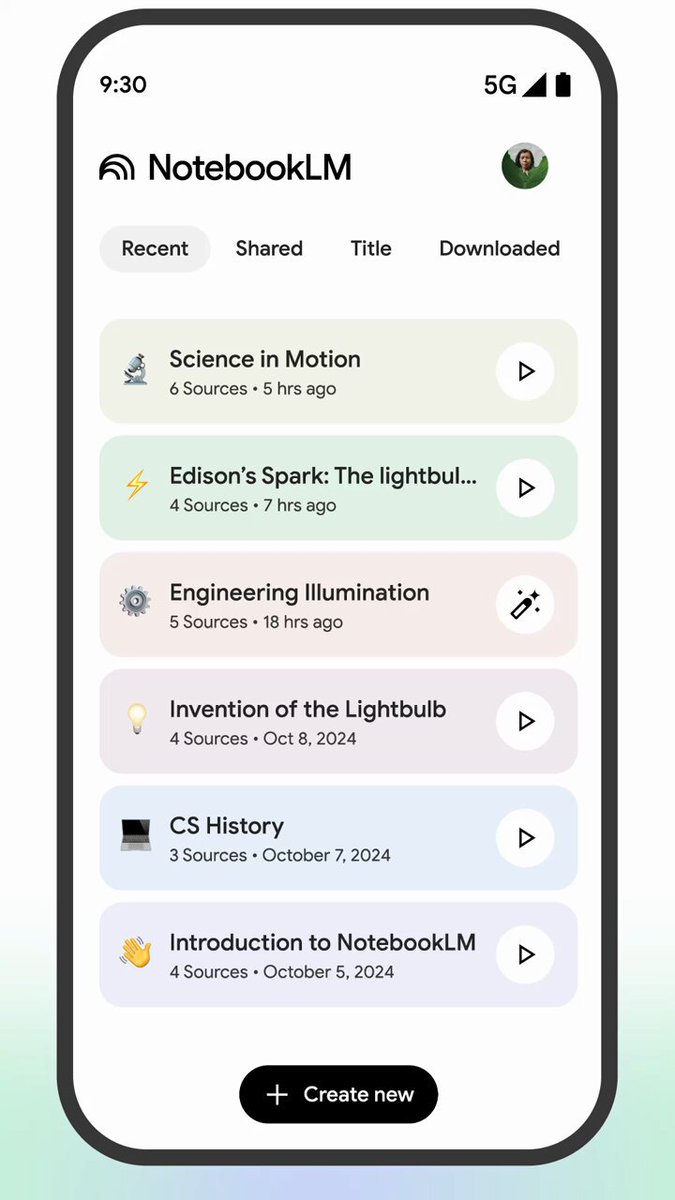Open the Engineering Illumination notebook

pyautogui.click(x=338, y=605)
